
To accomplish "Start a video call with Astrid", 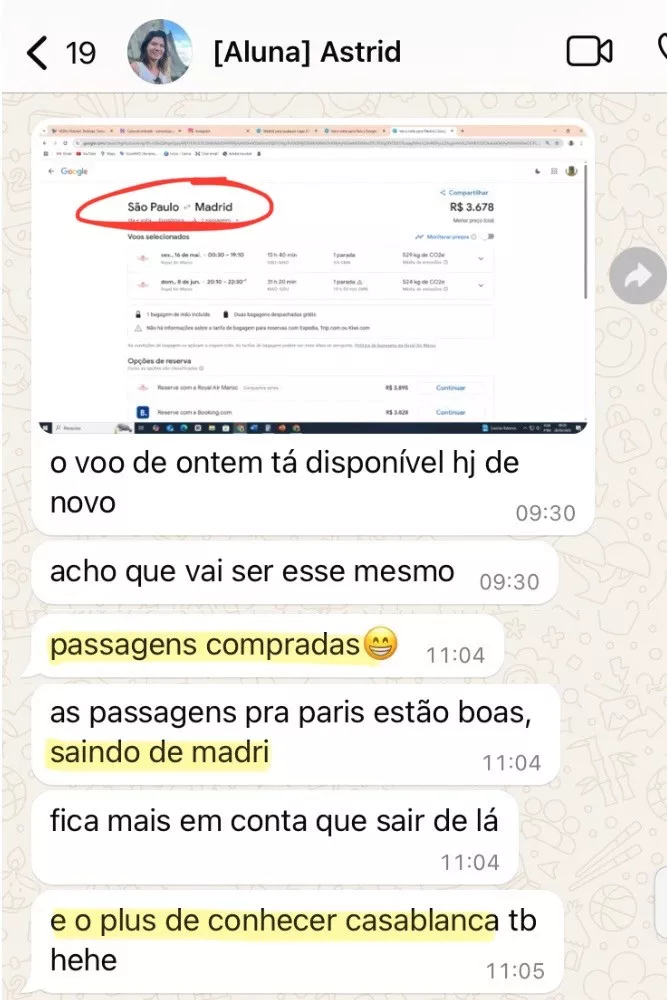I will point(590,51).
